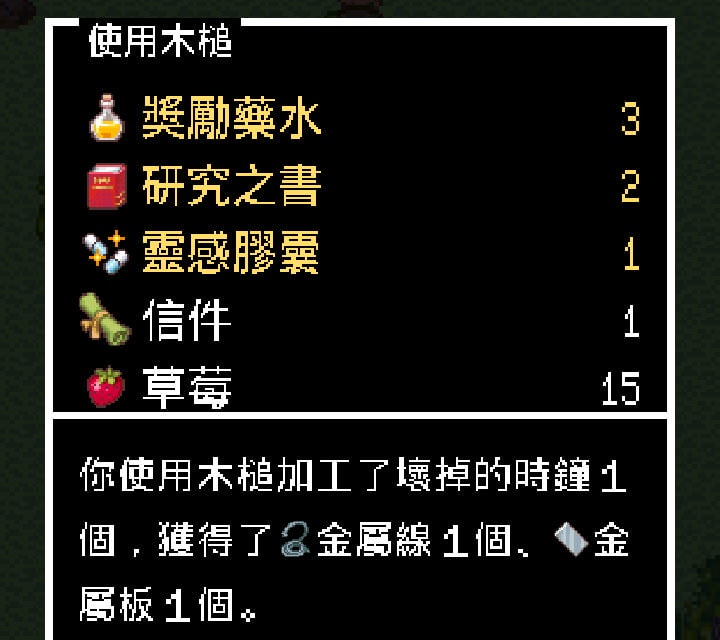720x640 pixels.
Task: Select 草莓 from the inventory
Action: [x=188, y=387]
